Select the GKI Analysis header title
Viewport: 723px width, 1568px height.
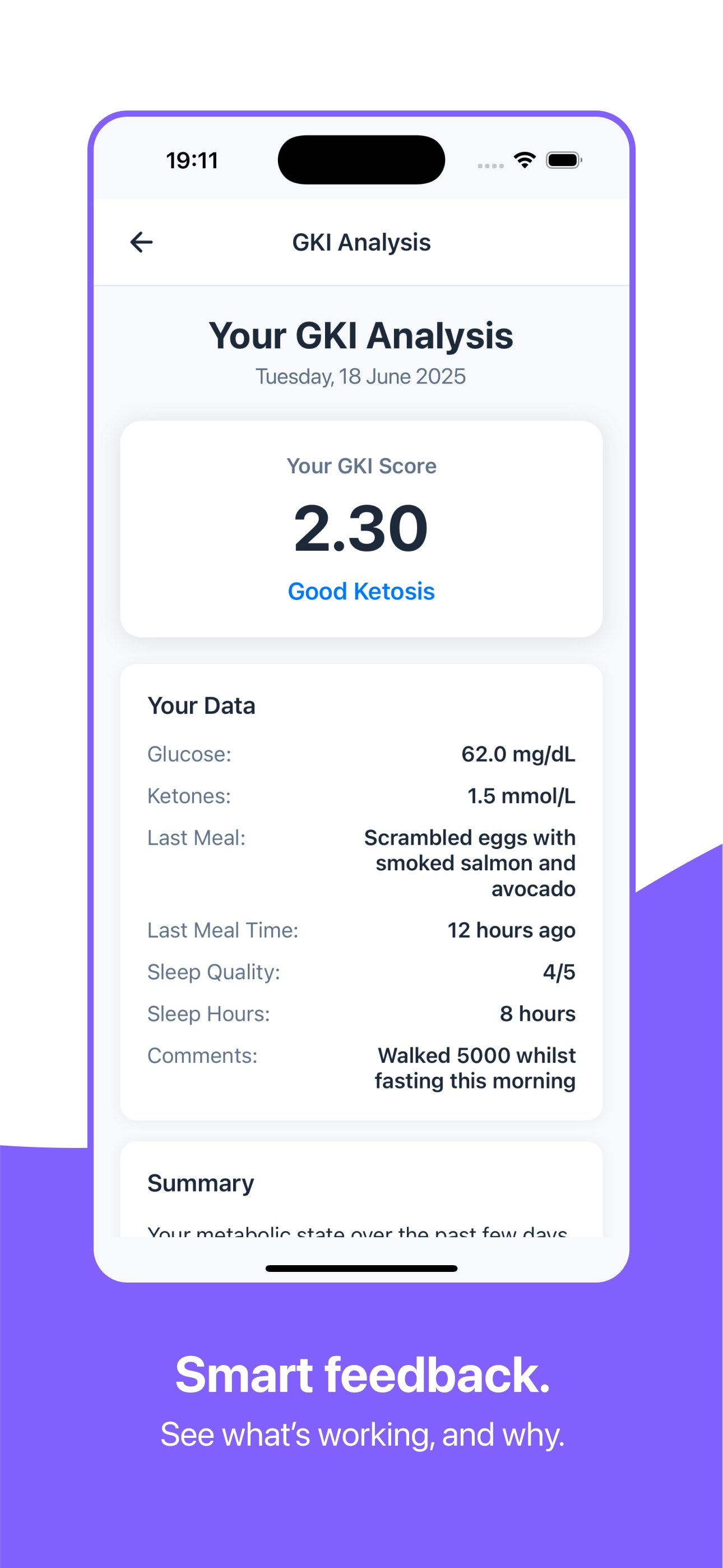[x=361, y=242]
